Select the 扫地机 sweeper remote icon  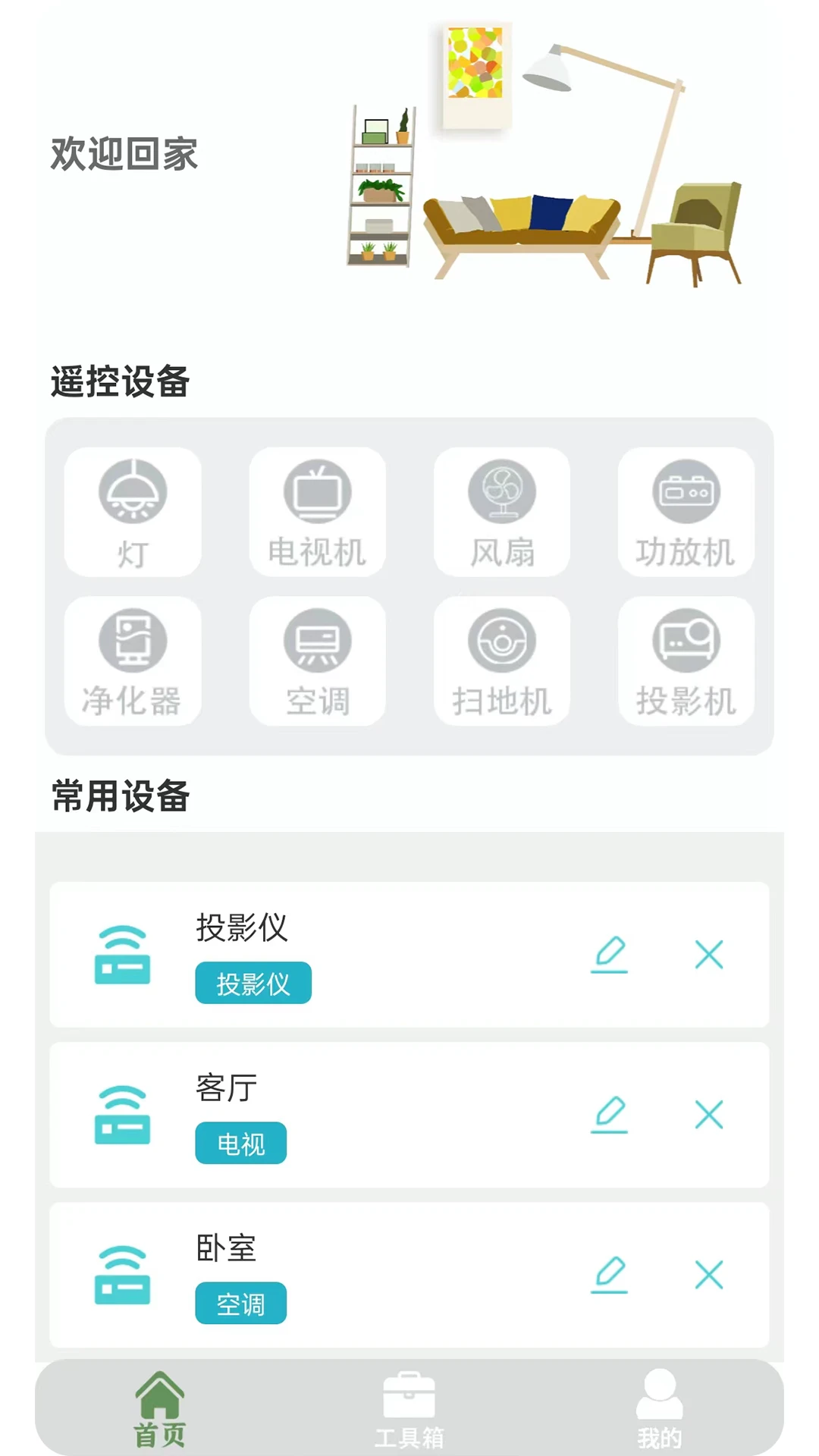[501, 661]
